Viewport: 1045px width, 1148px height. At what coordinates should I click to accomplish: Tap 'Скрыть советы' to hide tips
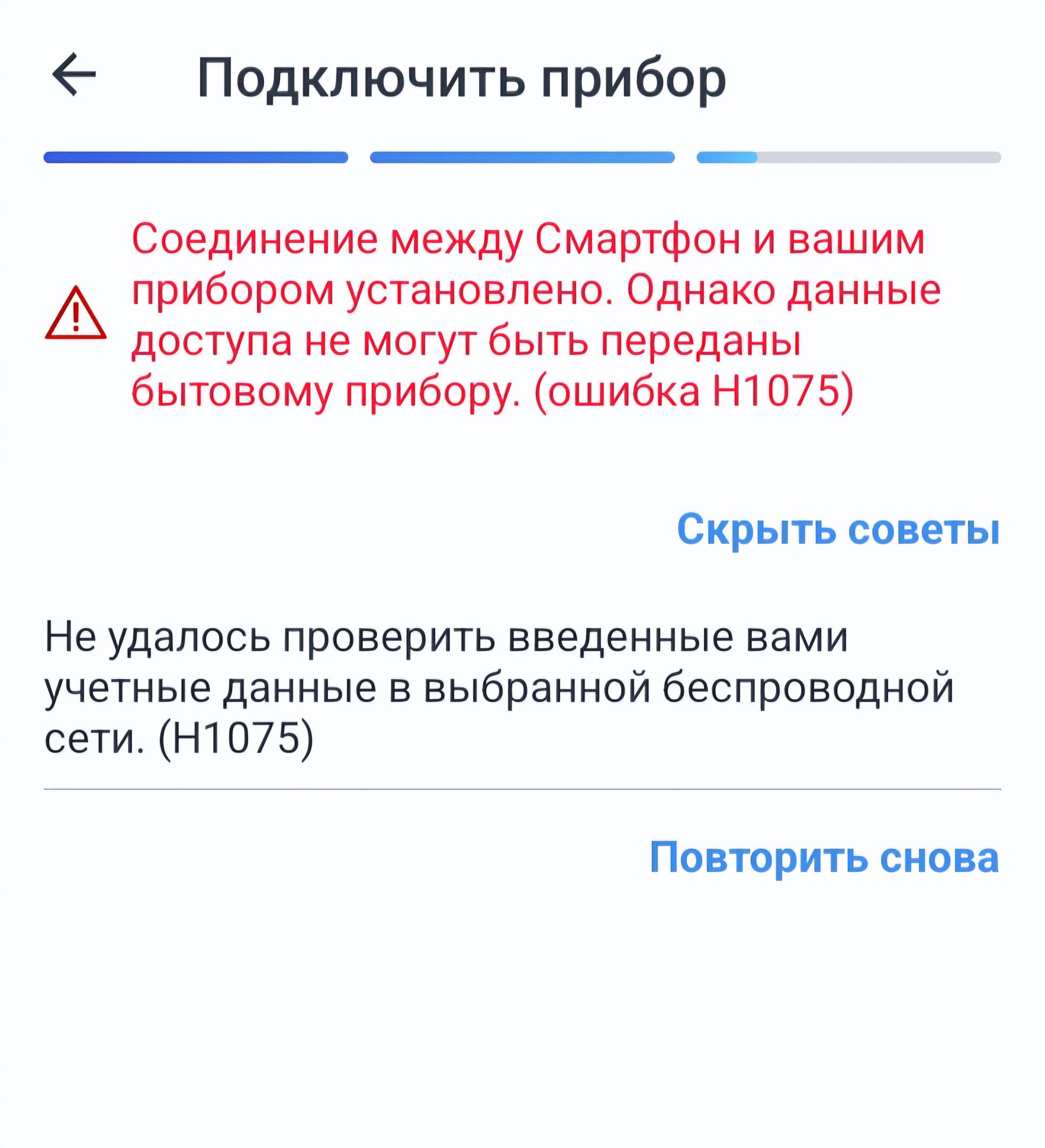(838, 529)
